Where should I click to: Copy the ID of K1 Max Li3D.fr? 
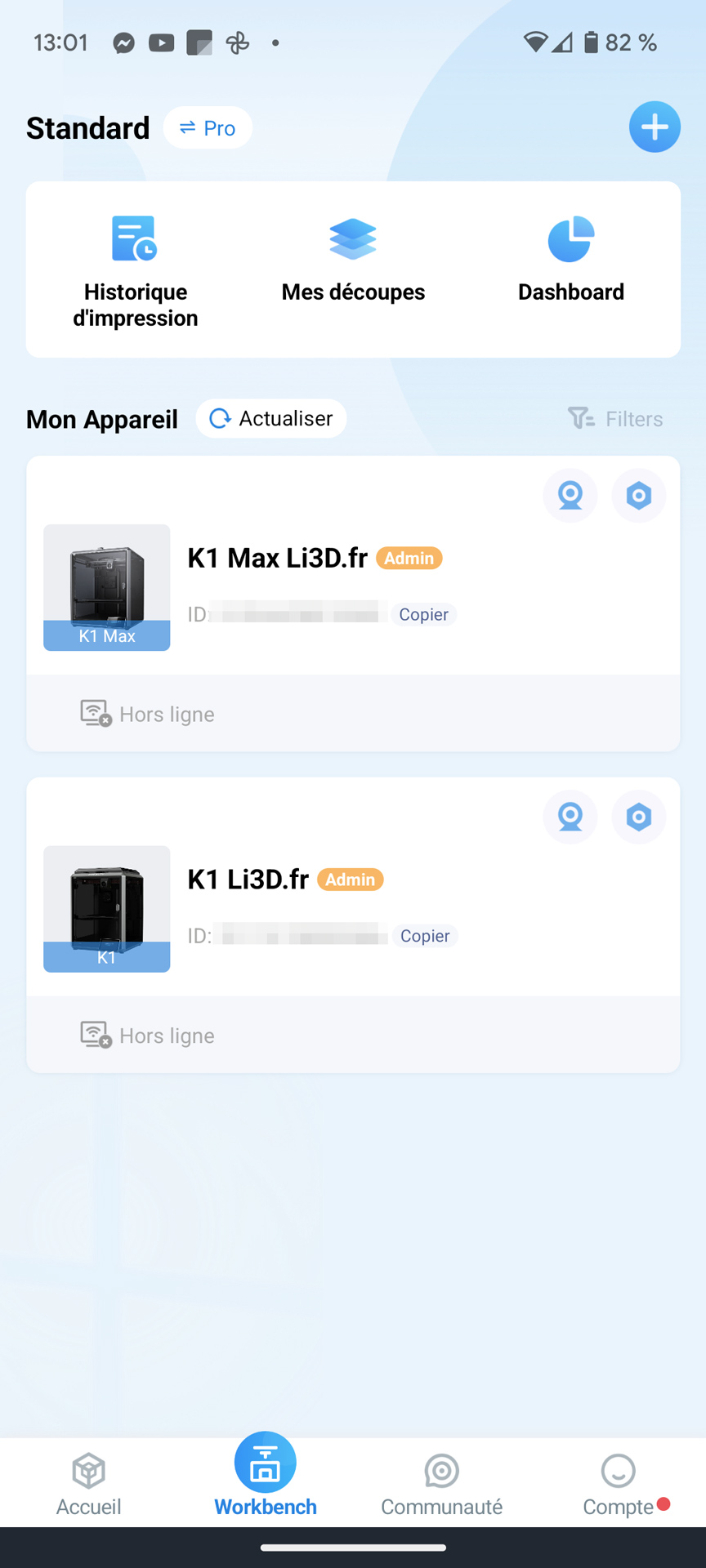click(x=423, y=614)
